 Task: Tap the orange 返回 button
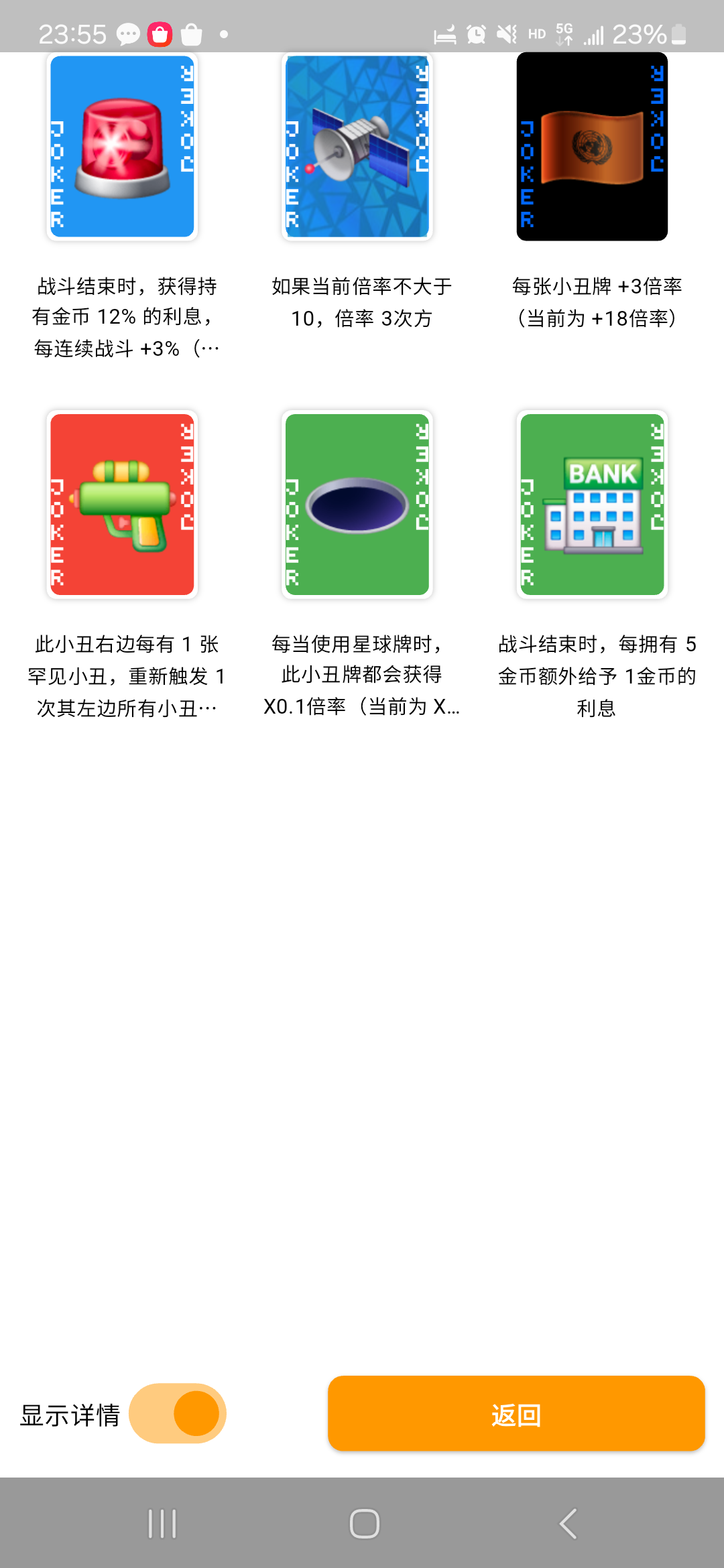pos(516,1413)
